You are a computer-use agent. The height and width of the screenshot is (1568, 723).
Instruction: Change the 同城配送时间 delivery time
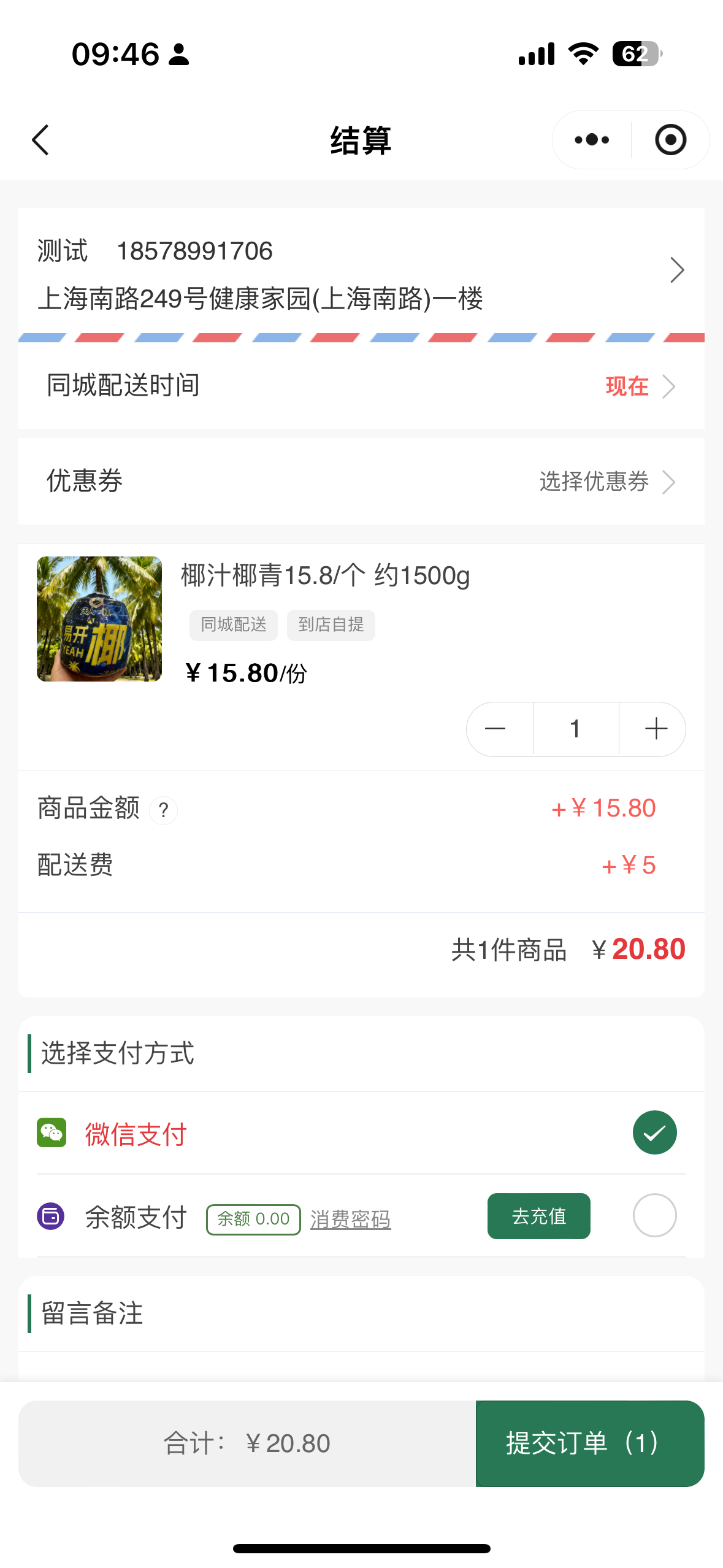click(x=639, y=386)
